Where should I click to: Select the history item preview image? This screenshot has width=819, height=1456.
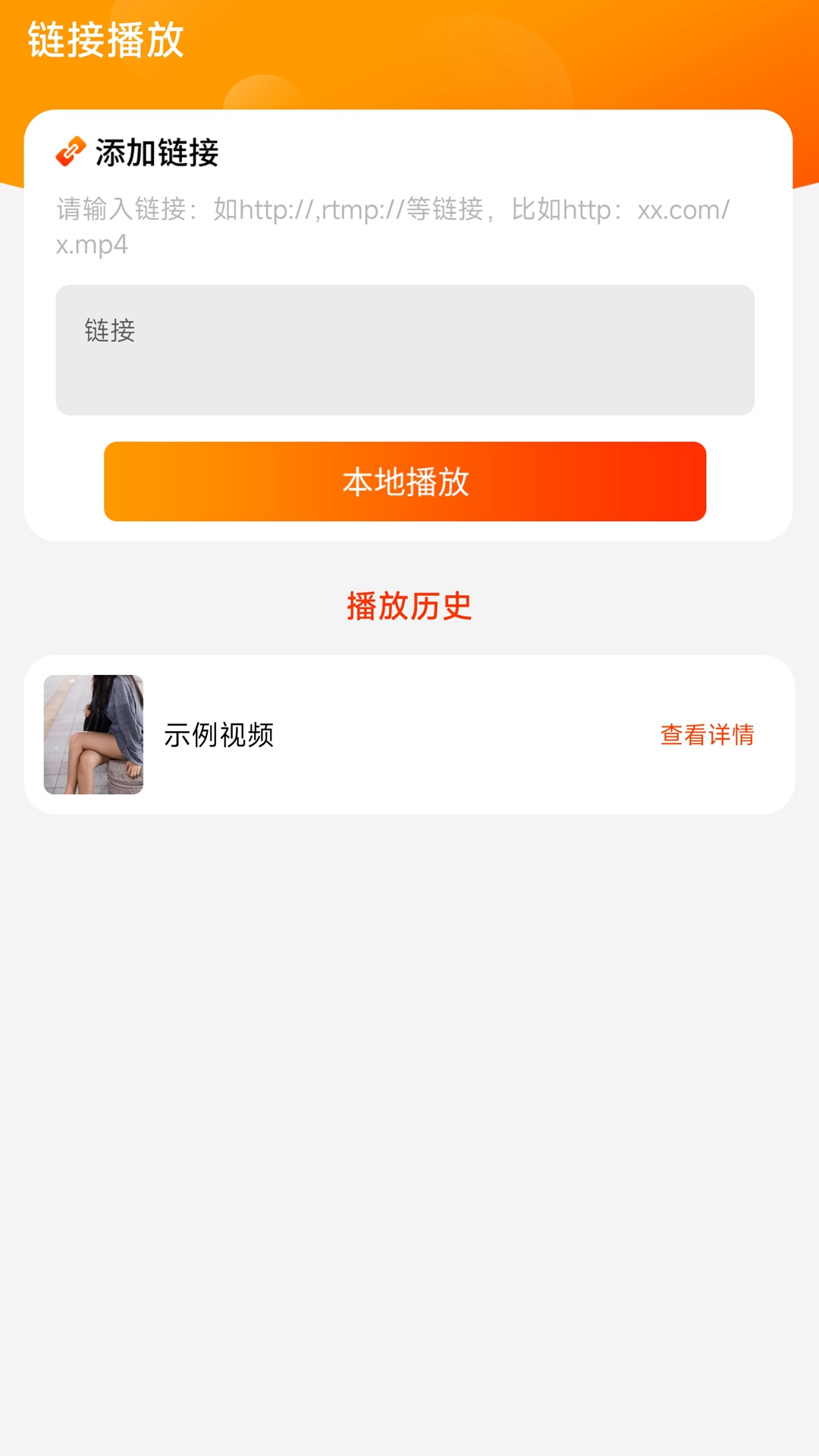[x=95, y=734]
